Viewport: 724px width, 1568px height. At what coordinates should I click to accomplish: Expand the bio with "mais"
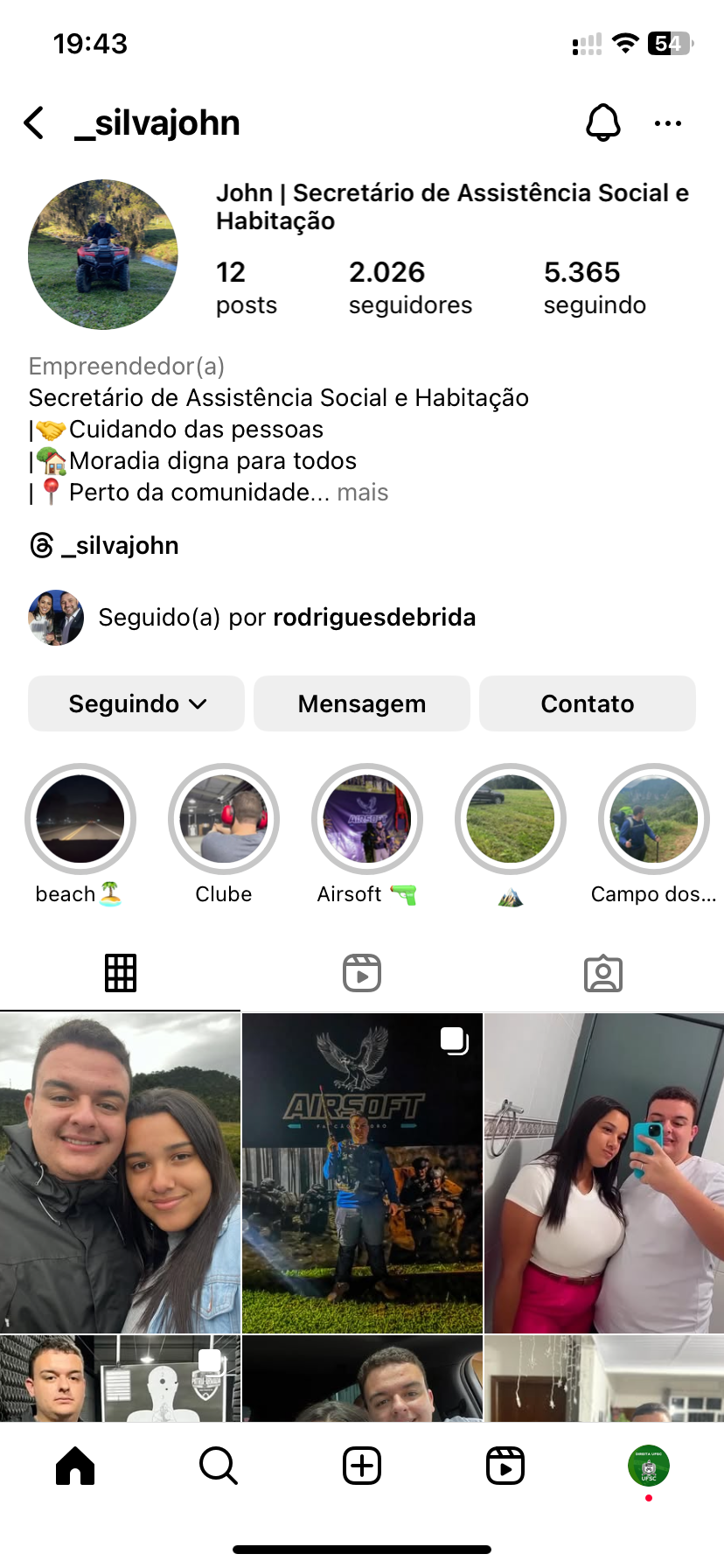[363, 493]
